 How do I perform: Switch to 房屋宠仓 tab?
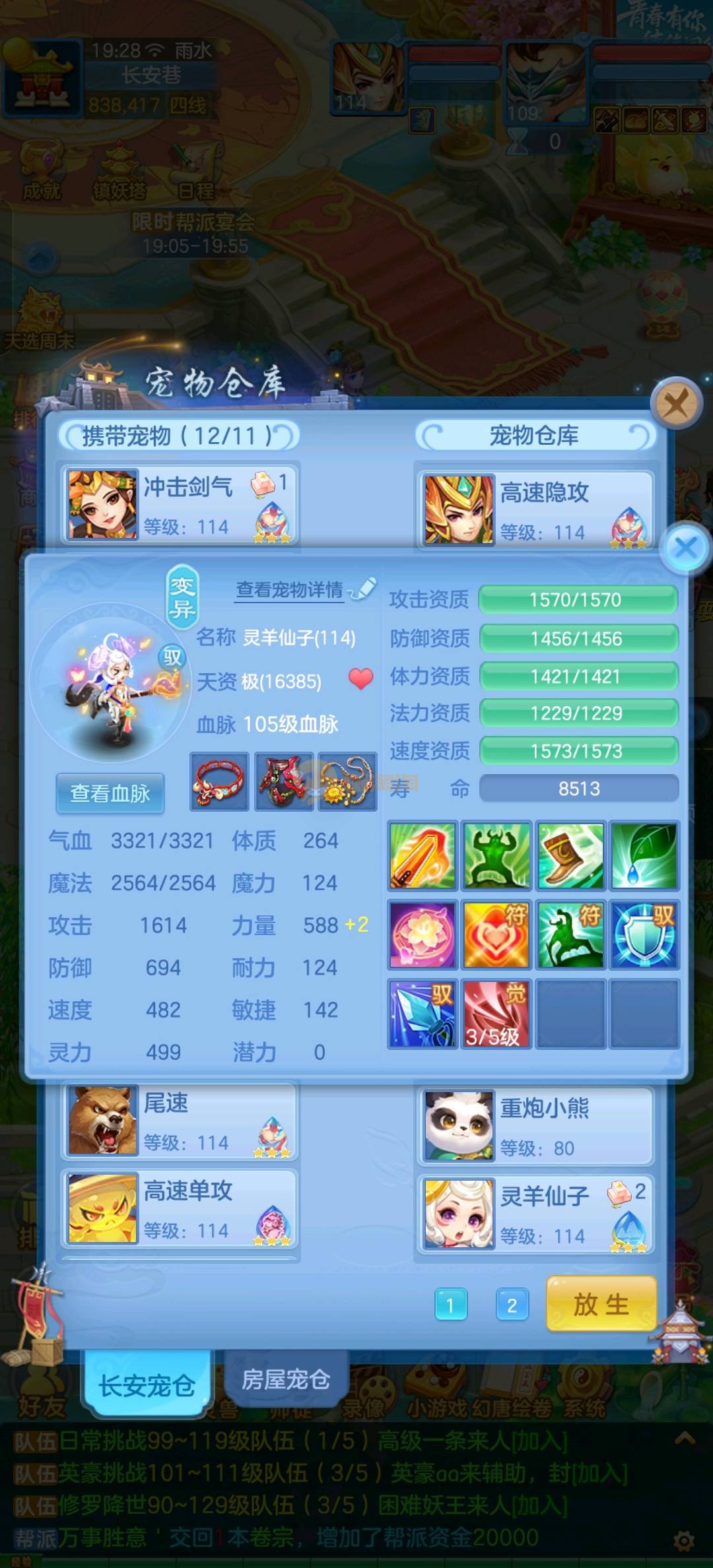(285, 1379)
